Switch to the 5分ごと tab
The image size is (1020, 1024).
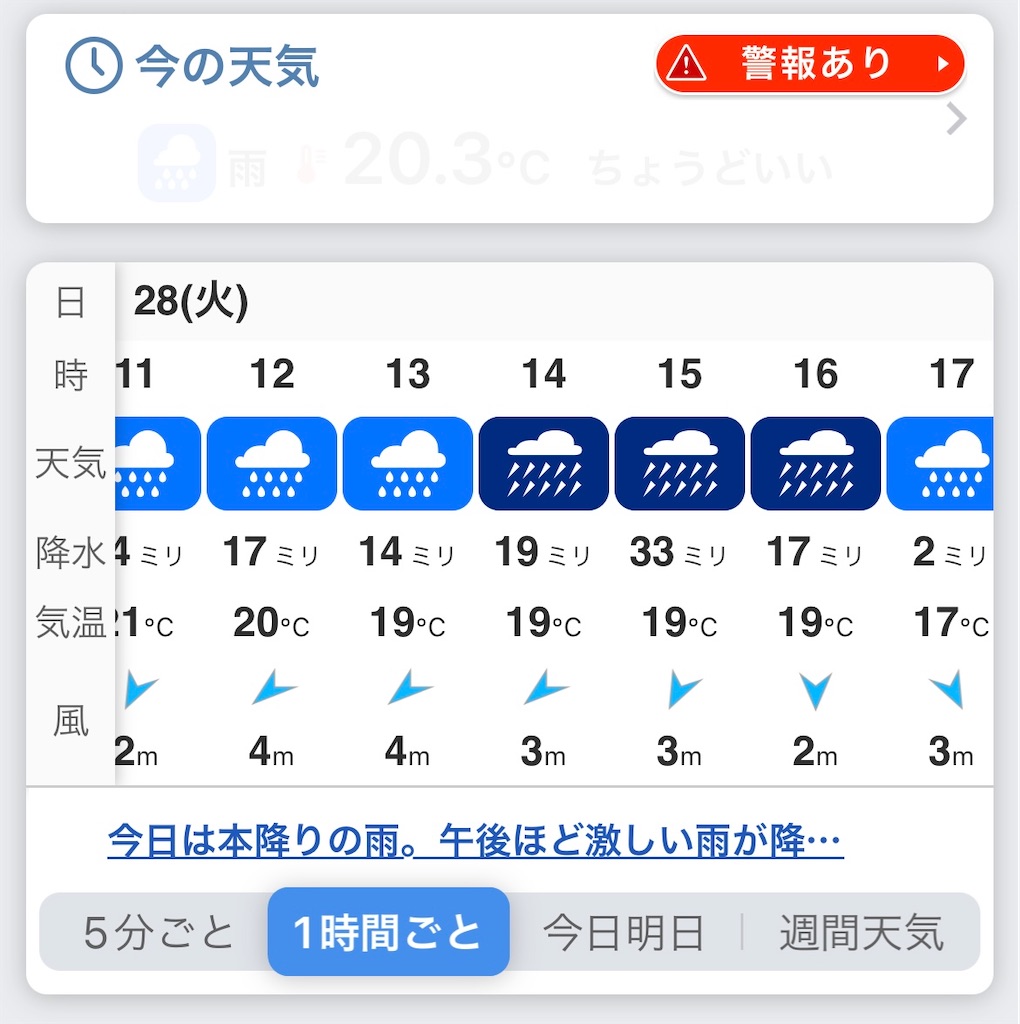click(158, 933)
